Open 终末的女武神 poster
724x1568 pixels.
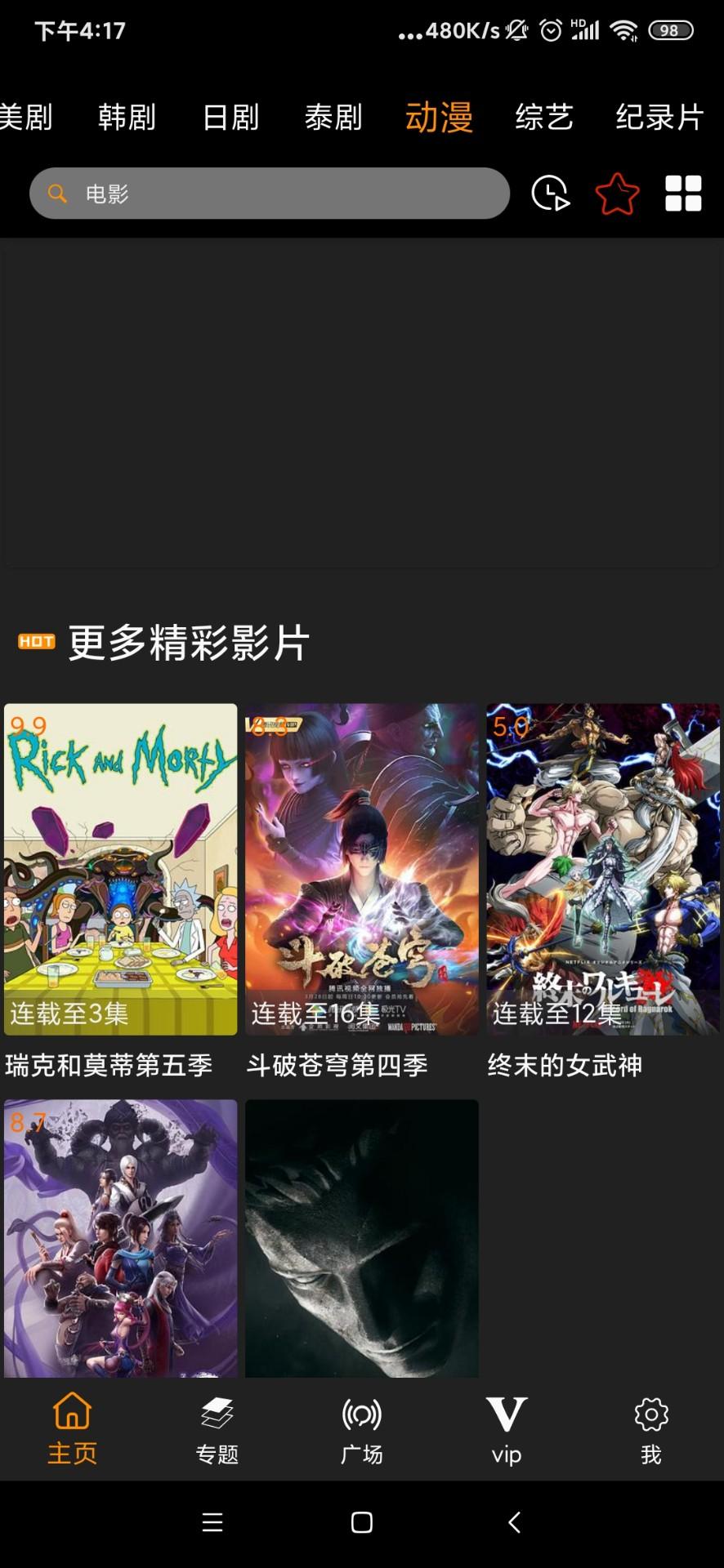click(x=603, y=869)
